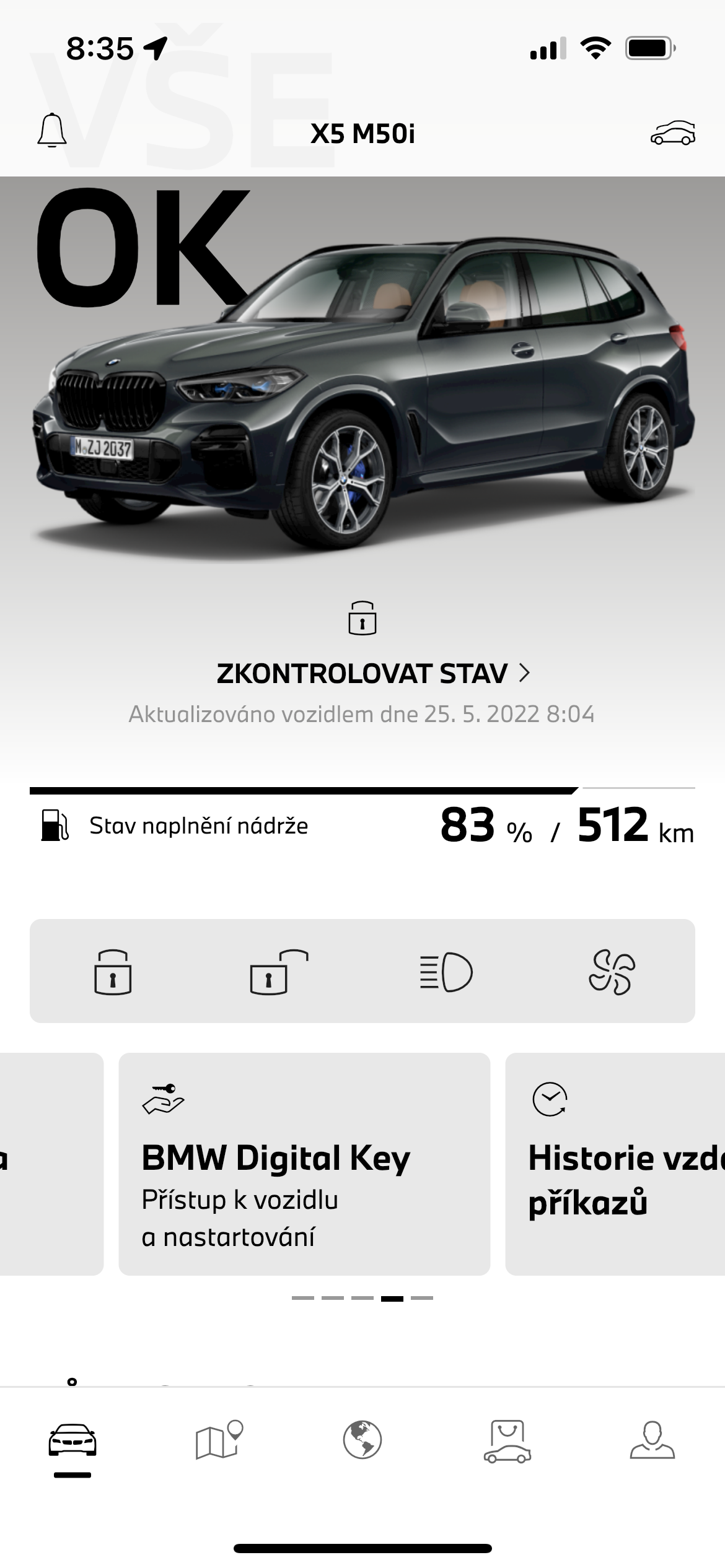Open the notifications bell

click(x=52, y=131)
